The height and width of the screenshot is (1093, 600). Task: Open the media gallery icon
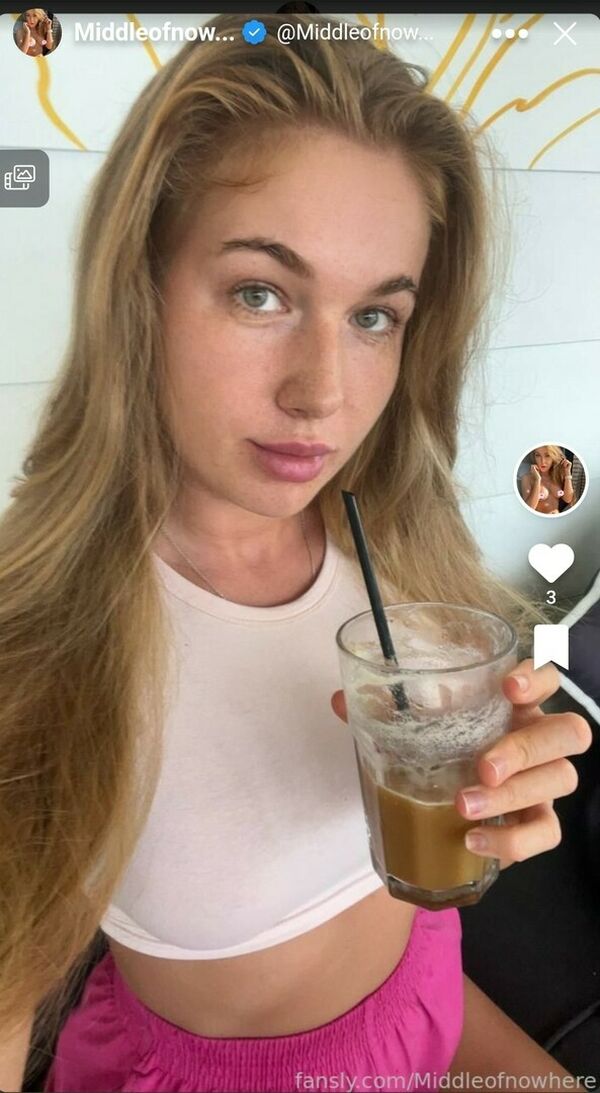point(21,178)
